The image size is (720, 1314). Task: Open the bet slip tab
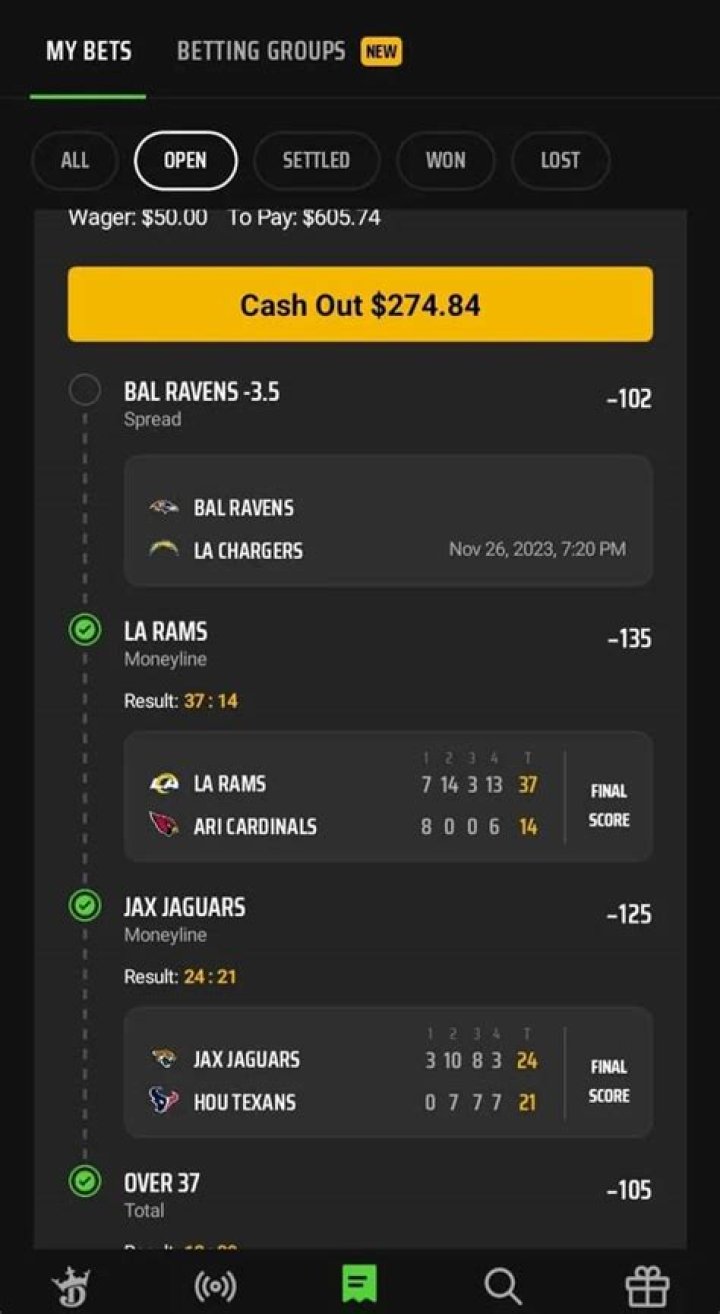click(360, 1284)
